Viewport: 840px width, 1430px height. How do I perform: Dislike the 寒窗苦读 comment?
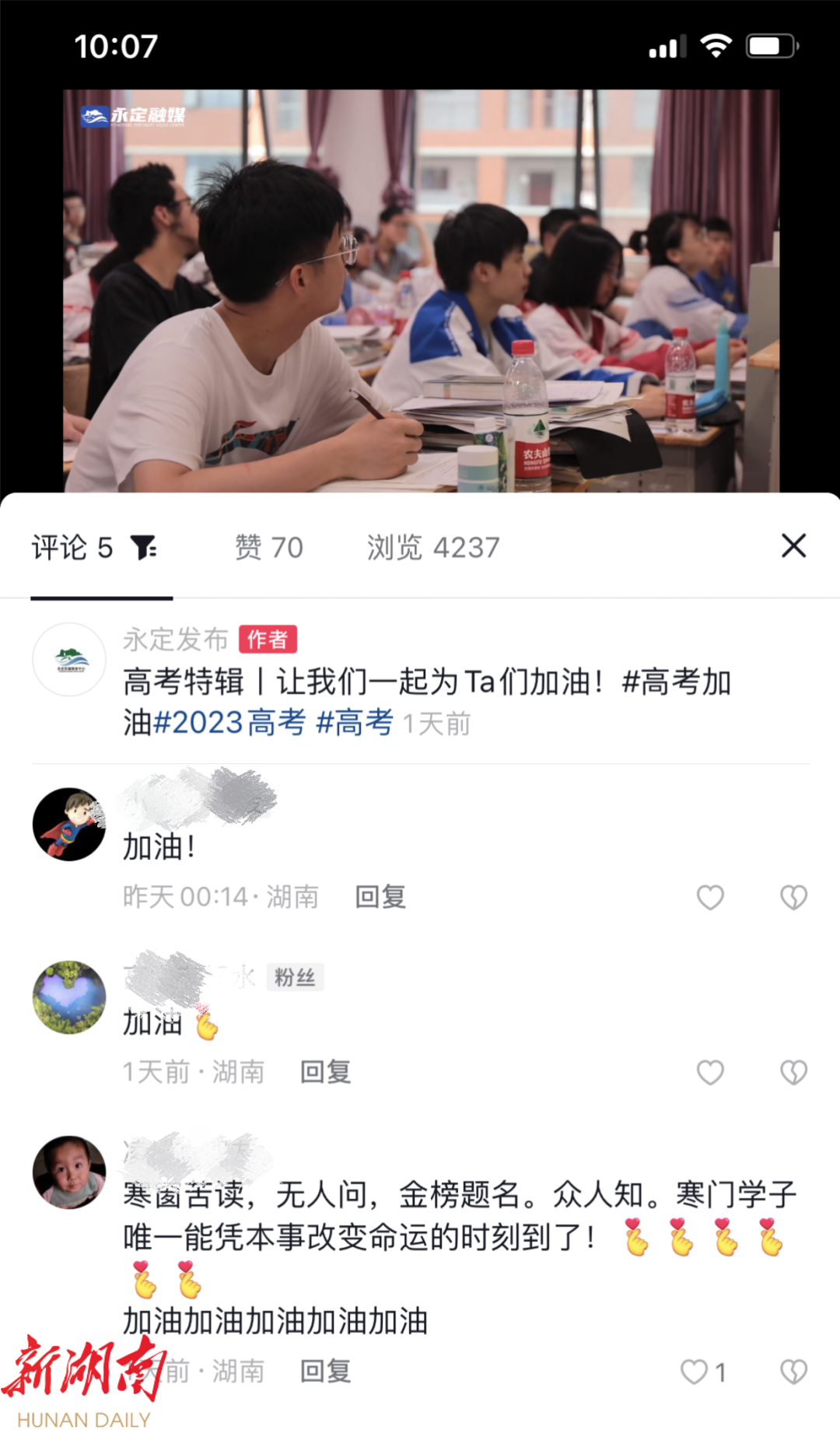[x=793, y=1372]
